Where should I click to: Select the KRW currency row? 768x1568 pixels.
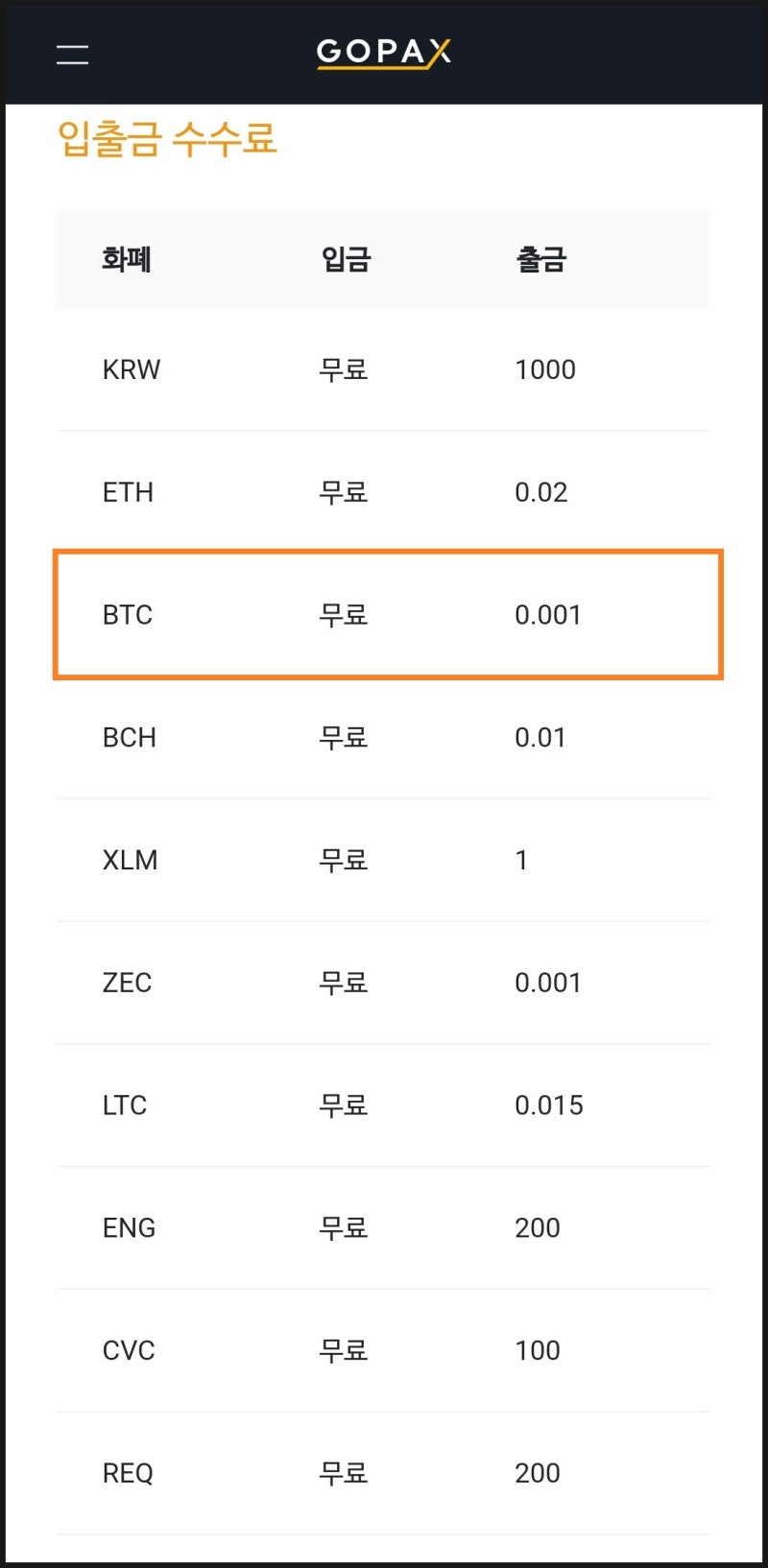point(384,369)
